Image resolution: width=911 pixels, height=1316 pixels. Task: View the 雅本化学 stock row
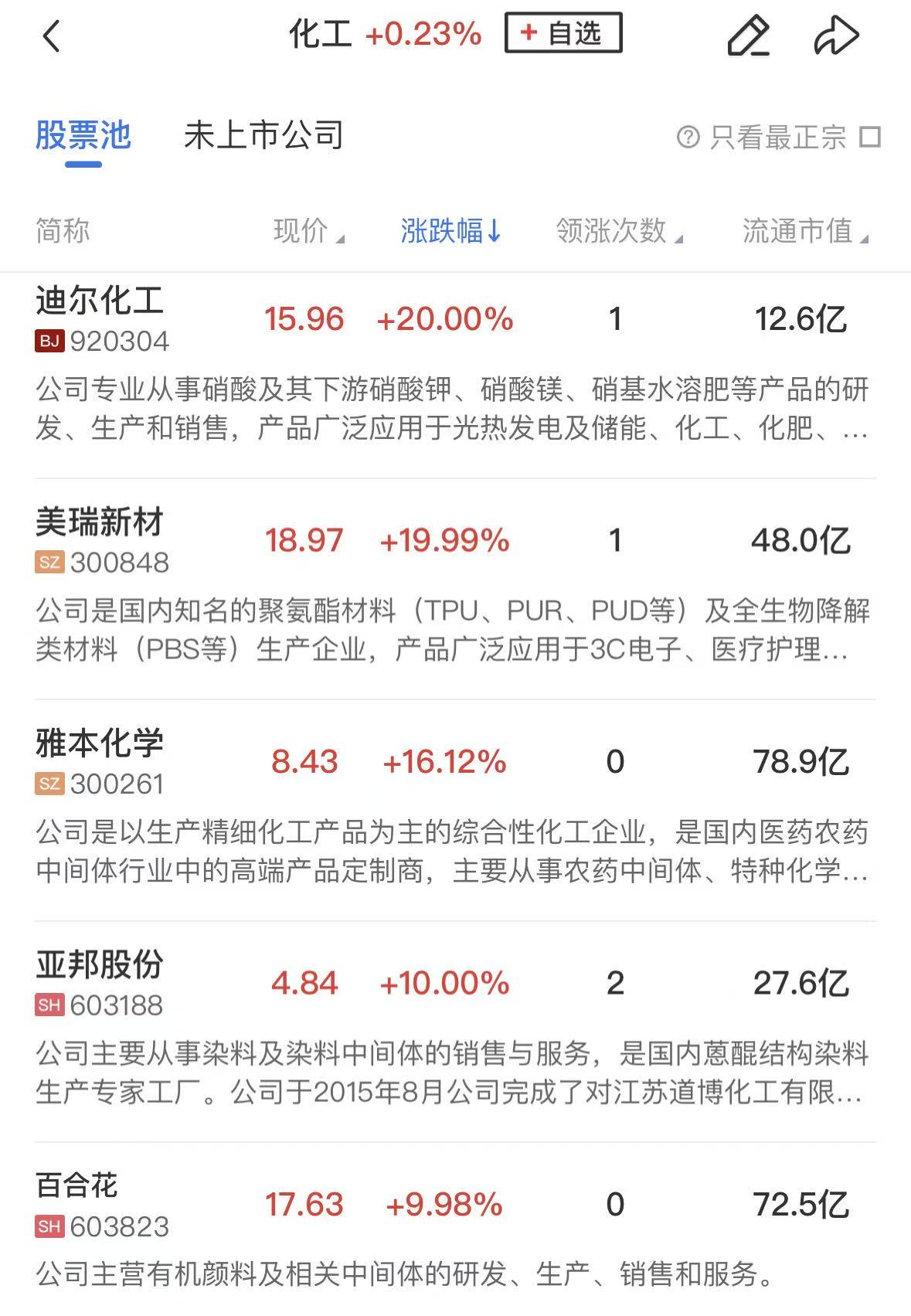click(100, 744)
